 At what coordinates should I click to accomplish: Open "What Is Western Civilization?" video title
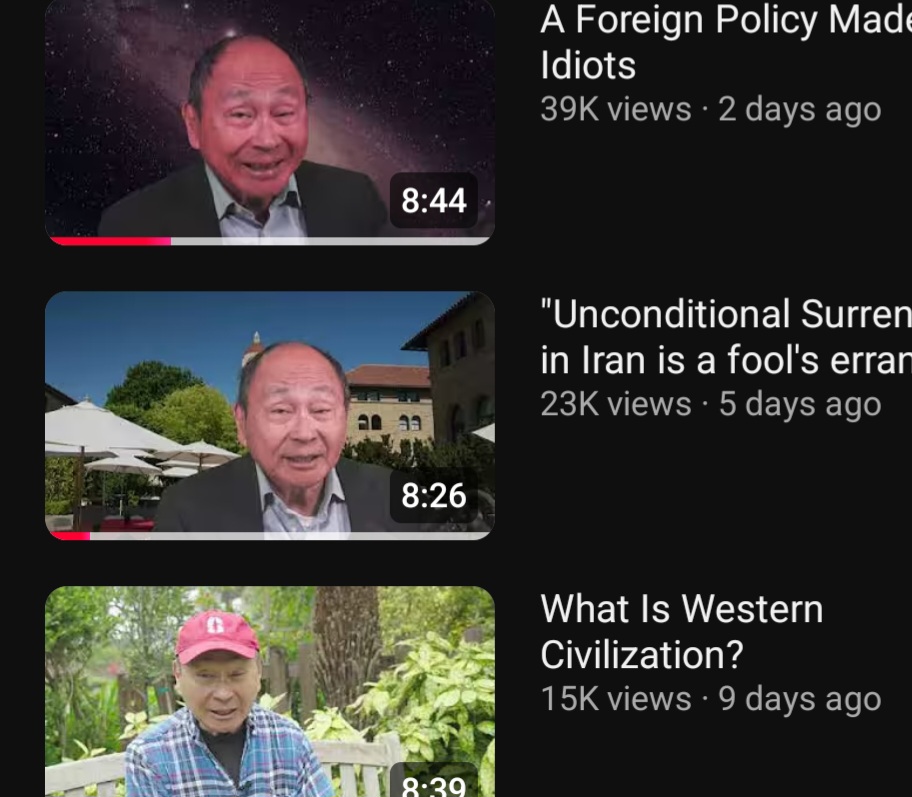pyautogui.click(x=681, y=631)
